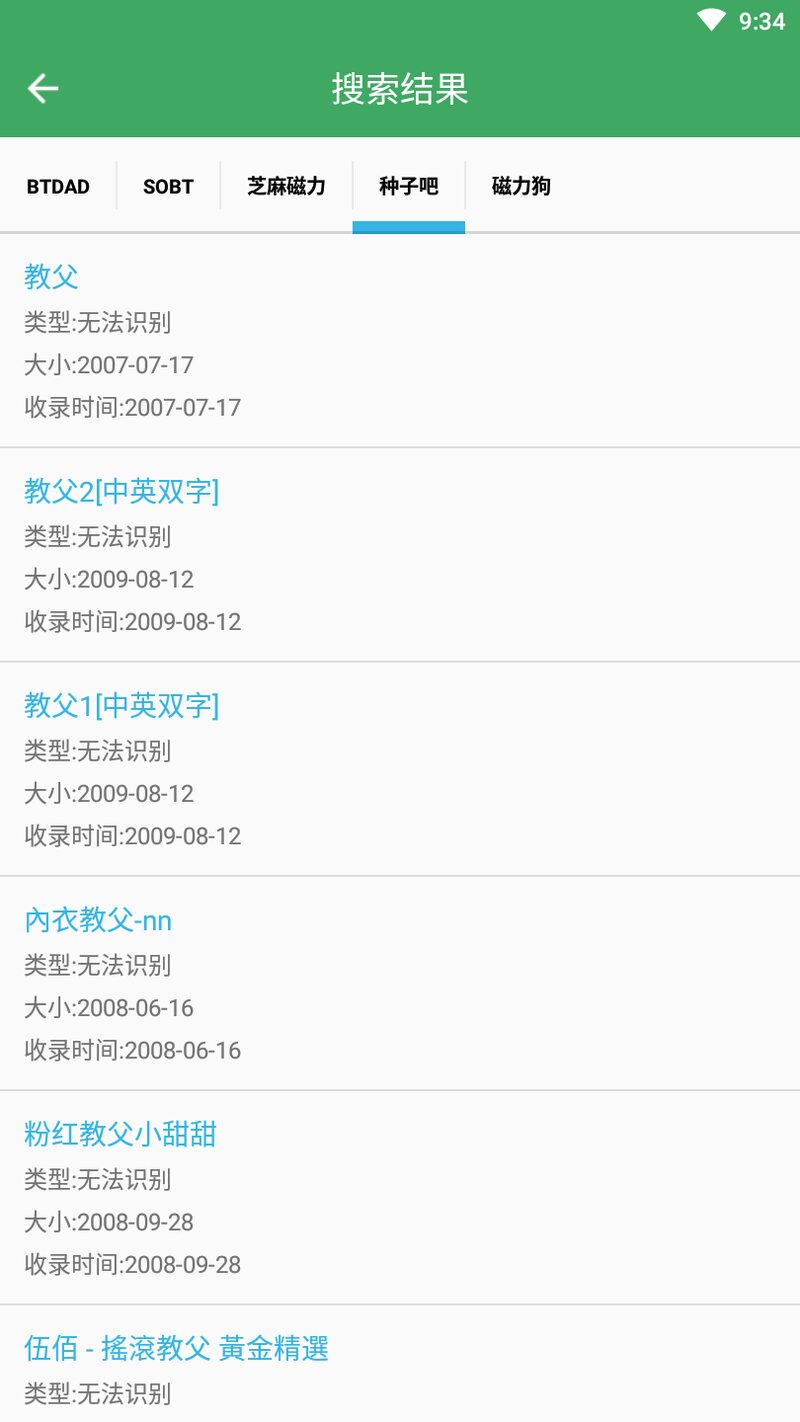Switch to the SOBT tab
This screenshot has width=800, height=1422.
click(168, 186)
